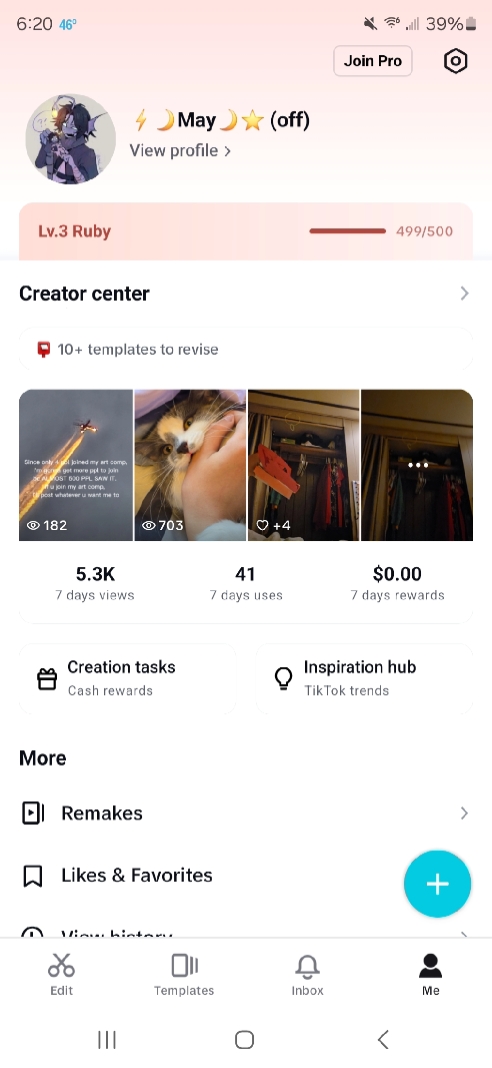This screenshot has height=1068, width=492.
Task: Open the Lv.3 Ruby level banner
Action: (246, 231)
